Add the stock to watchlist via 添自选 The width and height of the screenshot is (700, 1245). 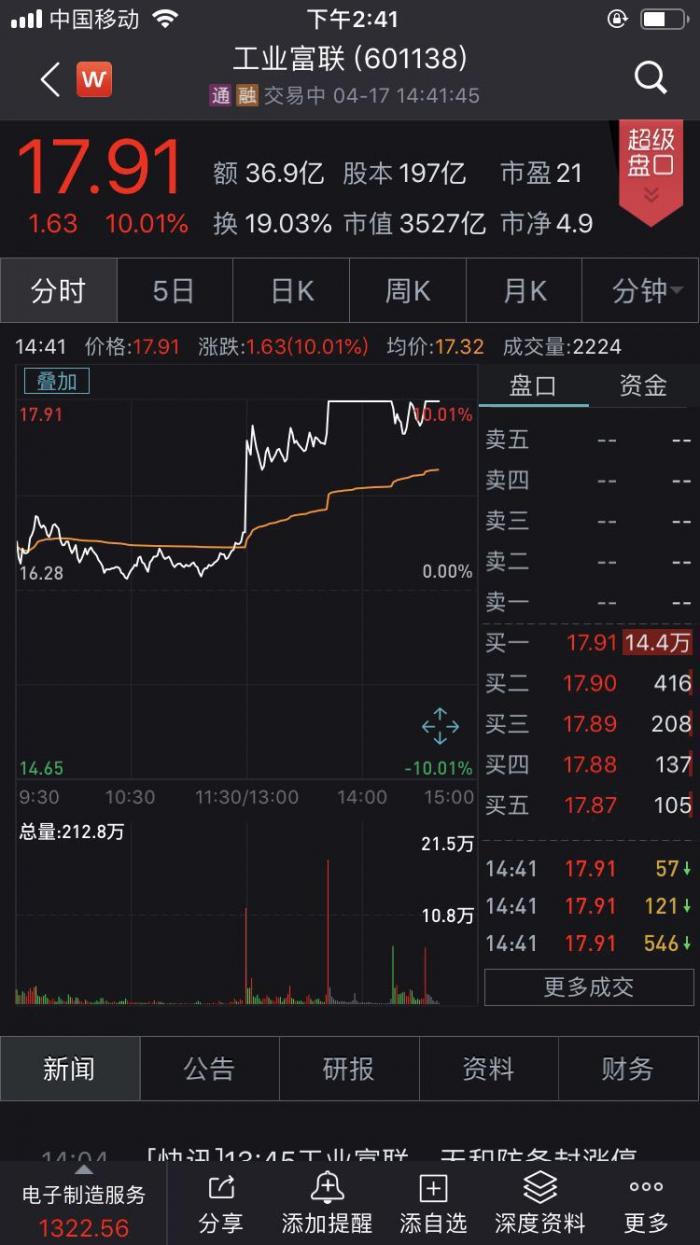tap(433, 1204)
